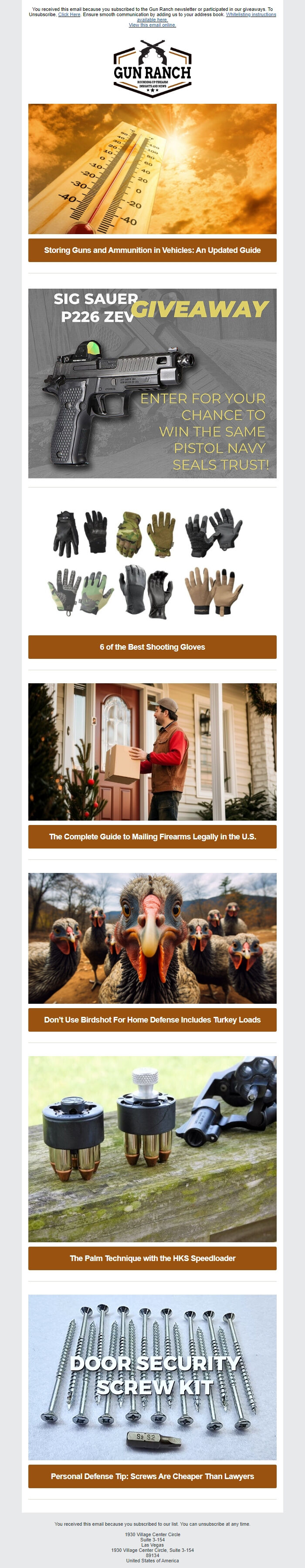
Task: View this email online
Action: [152, 25]
